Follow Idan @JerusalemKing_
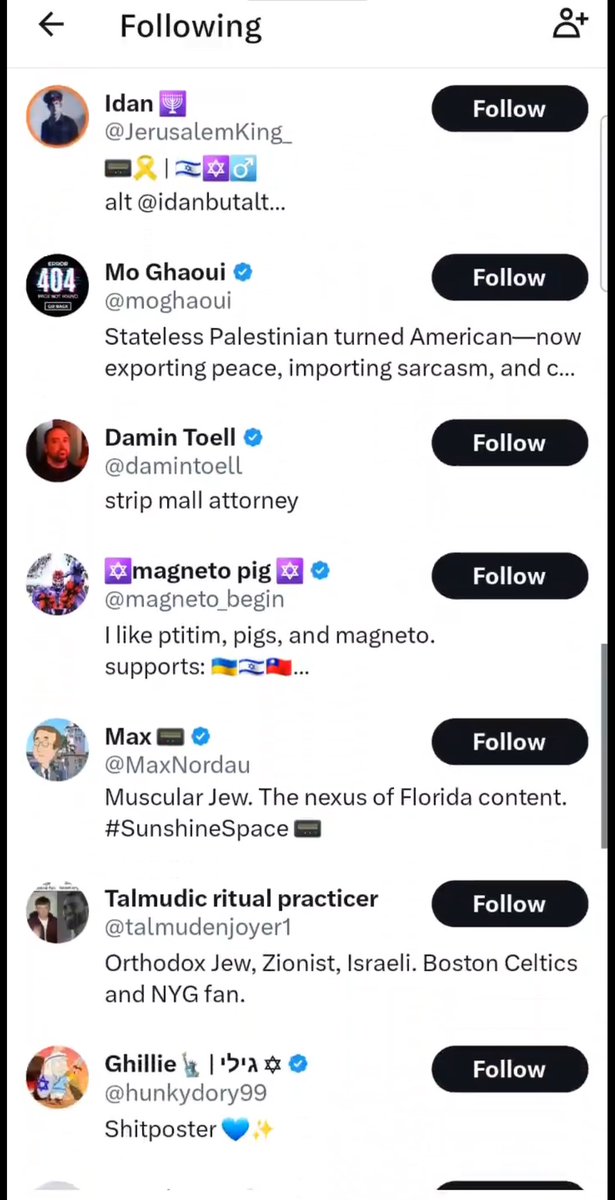Screen dimensions: 615x1200 509,109
